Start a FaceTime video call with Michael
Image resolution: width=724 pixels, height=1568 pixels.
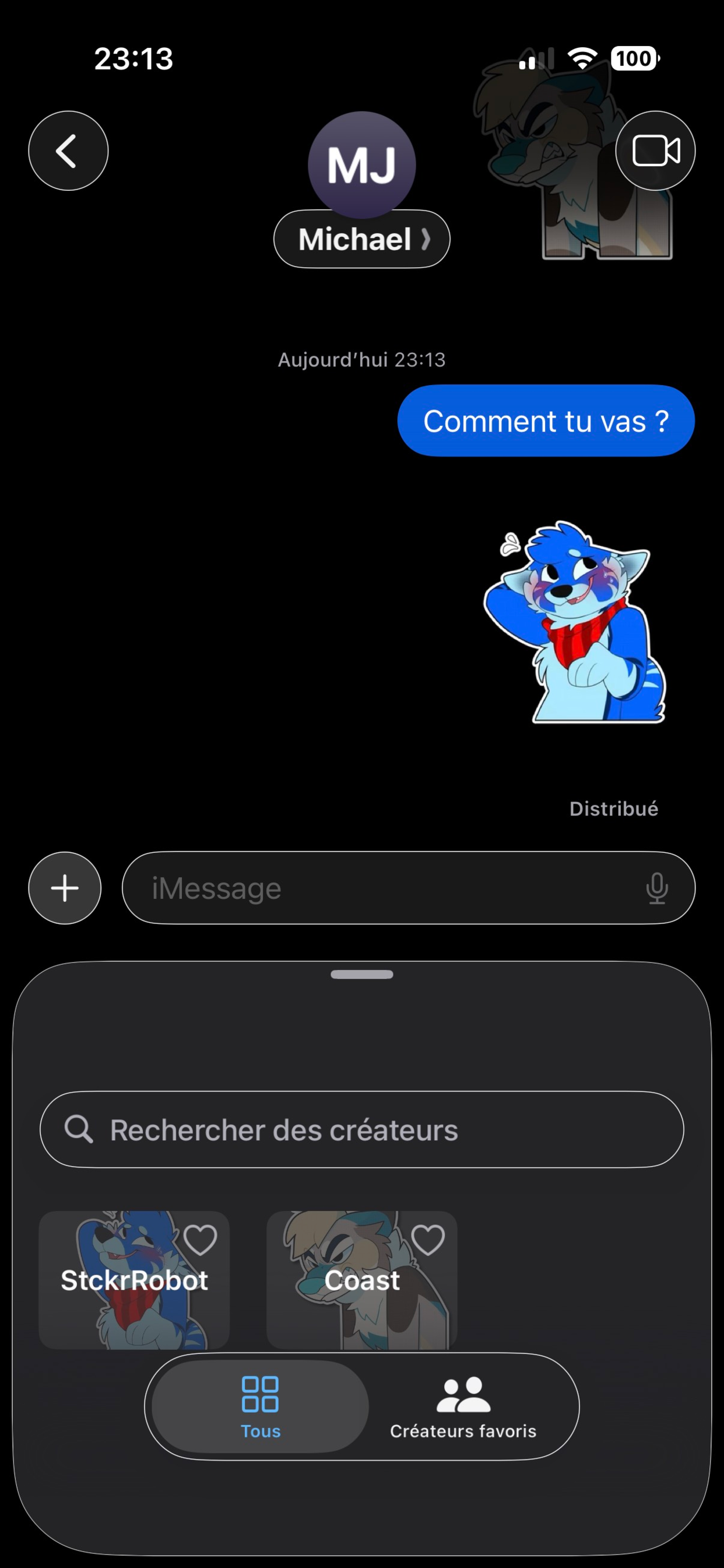(655, 150)
